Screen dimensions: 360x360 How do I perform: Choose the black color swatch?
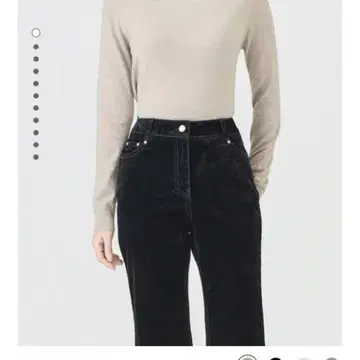[276, 358]
